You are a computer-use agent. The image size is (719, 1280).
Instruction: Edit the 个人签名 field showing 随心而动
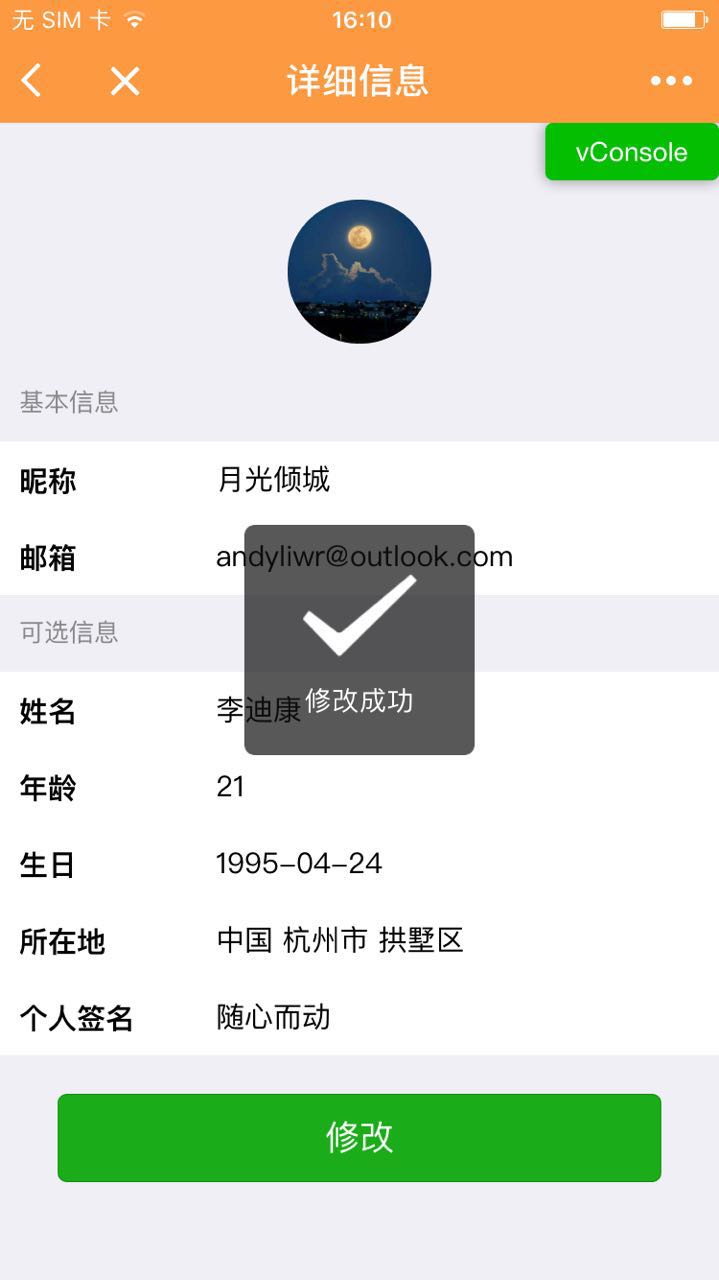click(273, 1018)
